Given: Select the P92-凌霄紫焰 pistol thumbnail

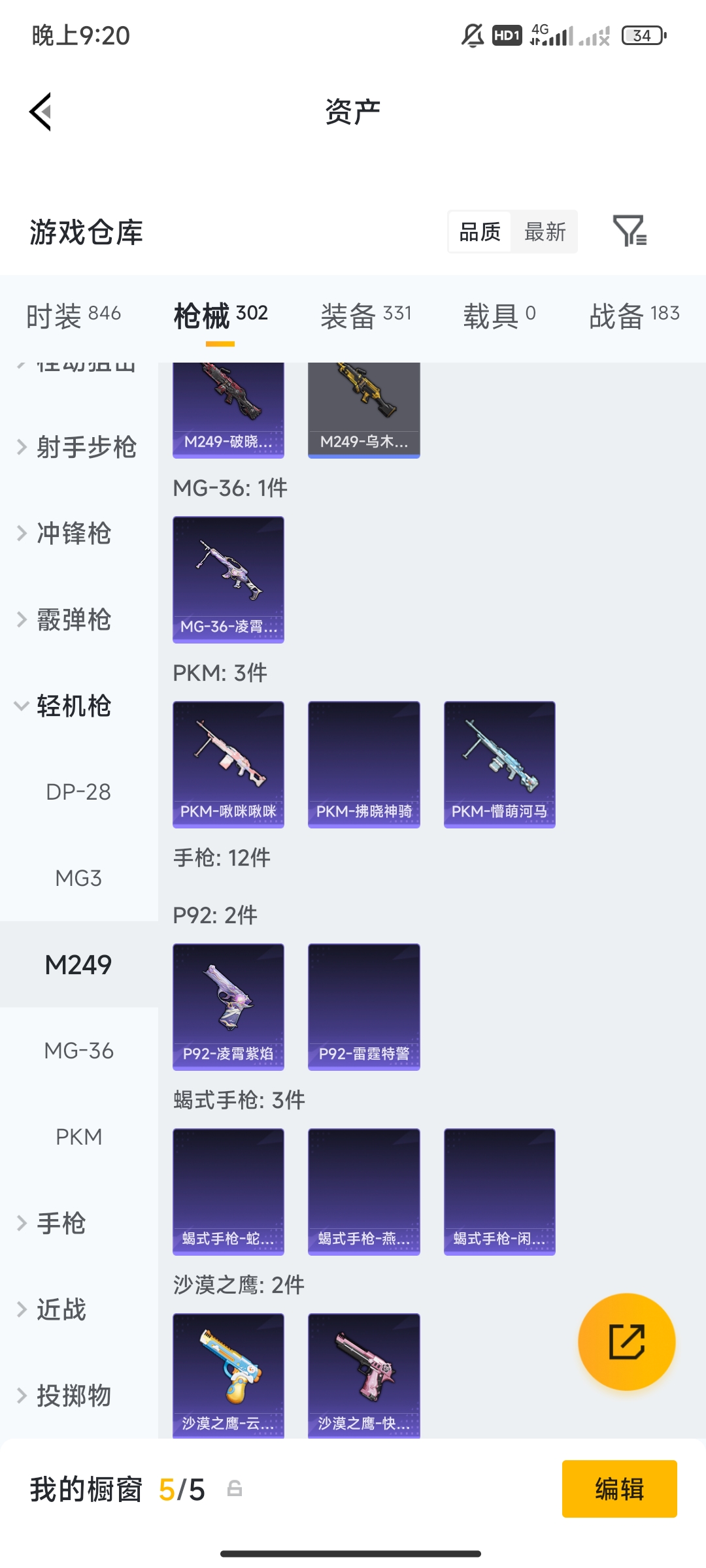Looking at the screenshot, I should coord(228,1006).
